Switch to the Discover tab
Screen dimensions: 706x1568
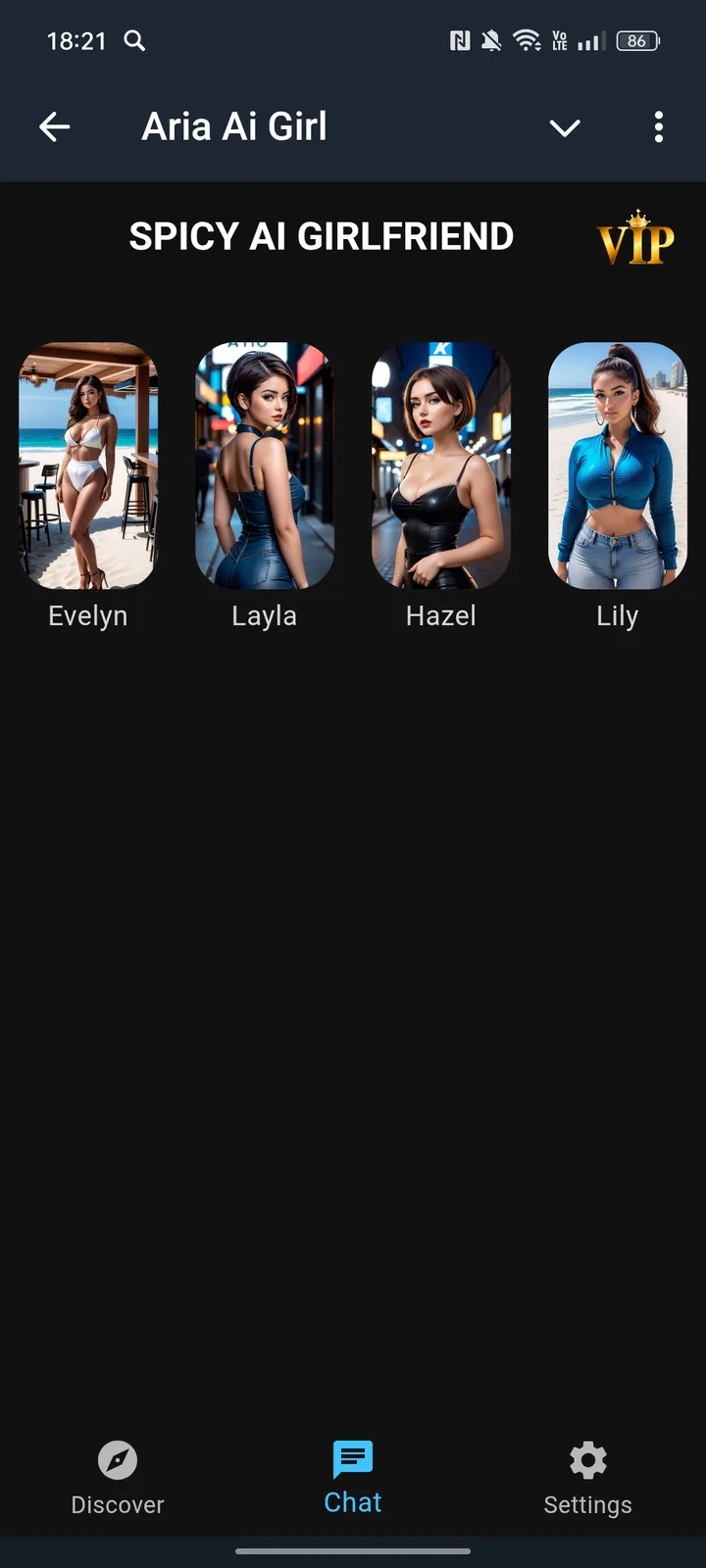tap(117, 1480)
